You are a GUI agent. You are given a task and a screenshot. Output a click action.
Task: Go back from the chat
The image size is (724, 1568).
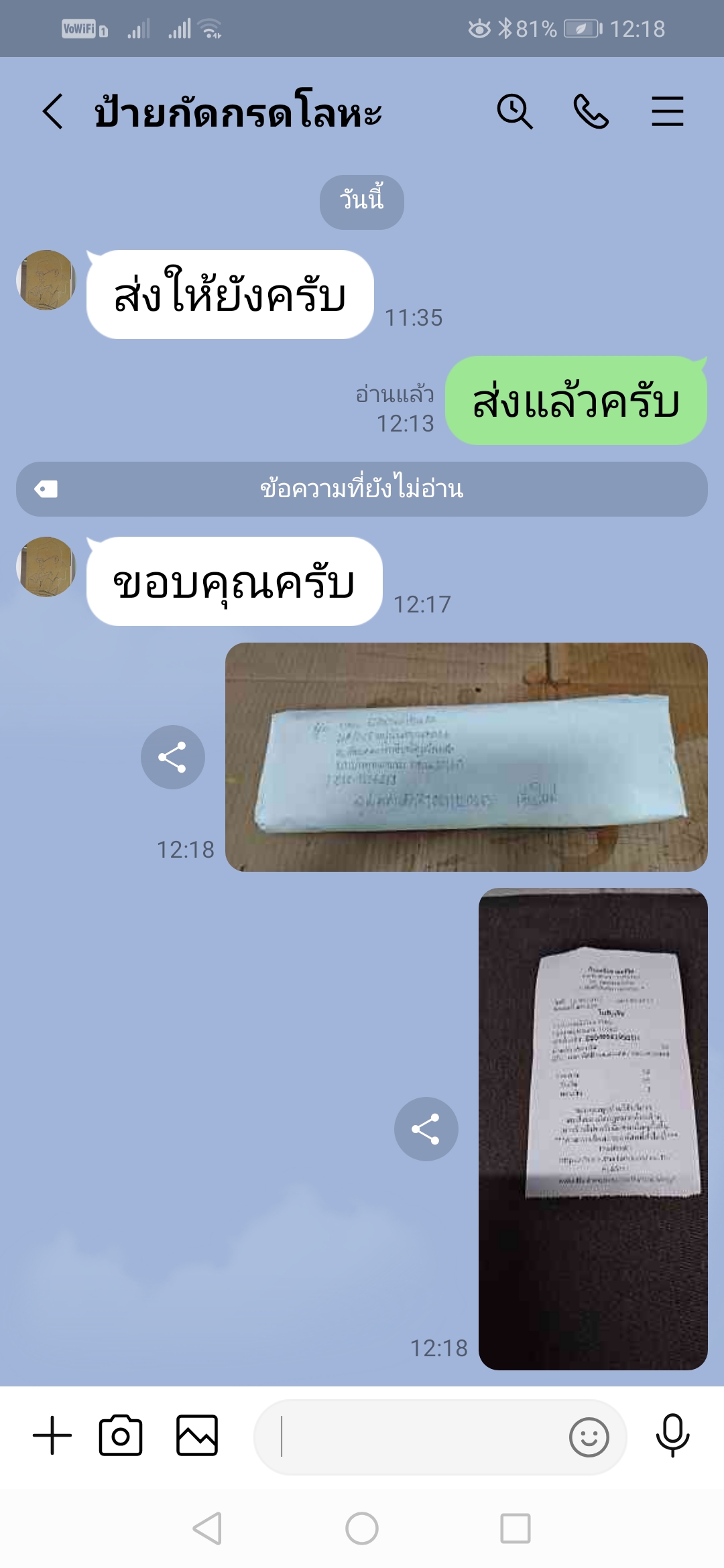tap(52, 111)
